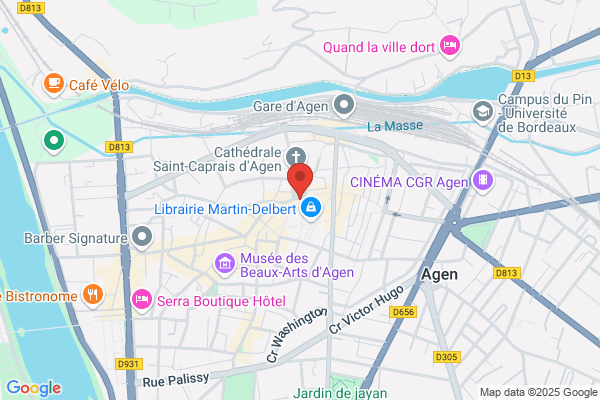Select Café Vélo coffee marker

tap(54, 85)
